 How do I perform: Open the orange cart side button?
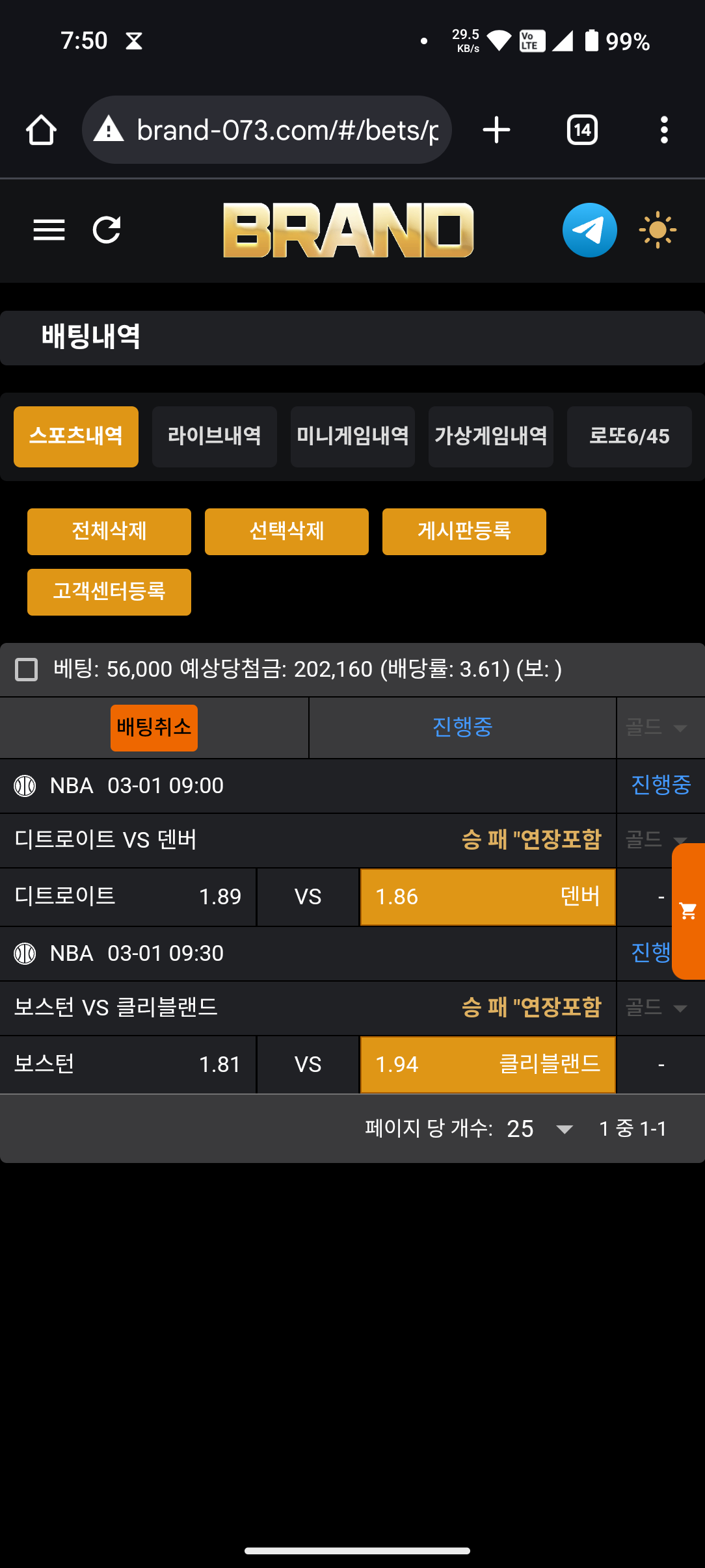(x=688, y=911)
